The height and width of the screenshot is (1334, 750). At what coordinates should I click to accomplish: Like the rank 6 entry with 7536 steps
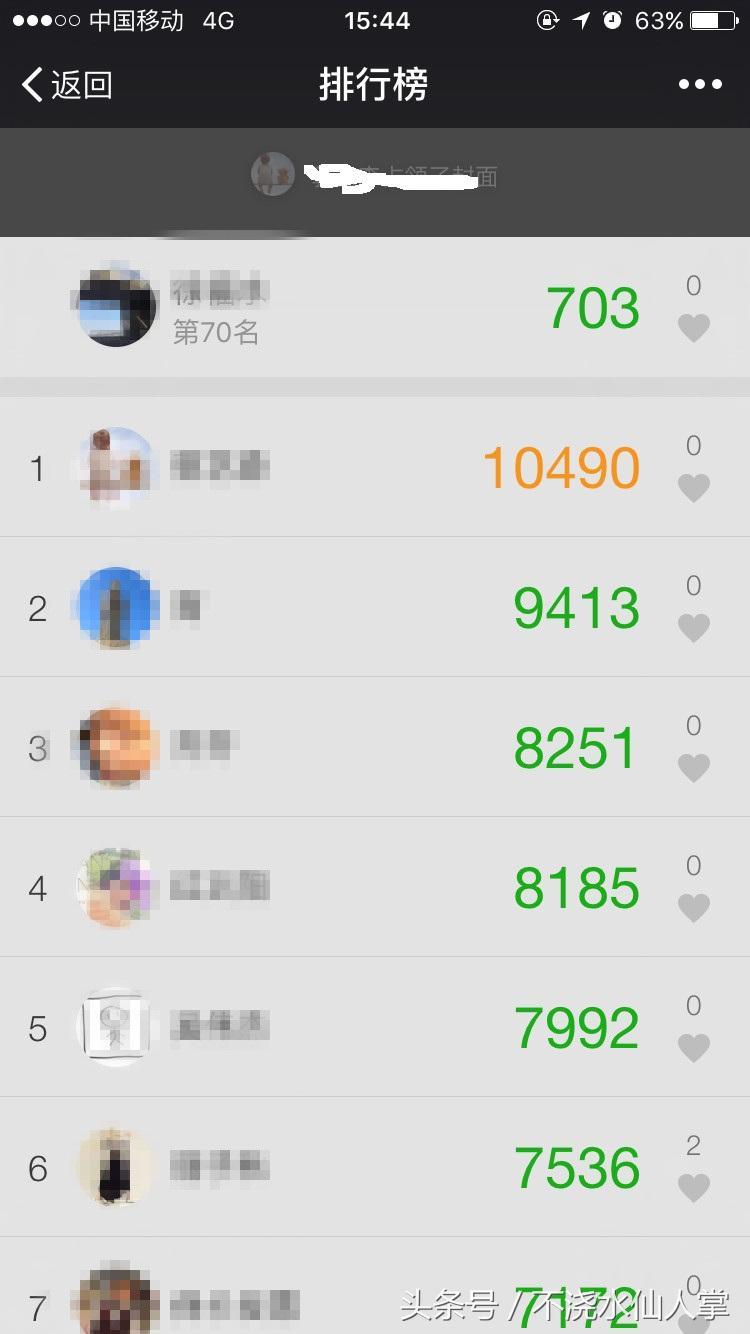point(693,1188)
